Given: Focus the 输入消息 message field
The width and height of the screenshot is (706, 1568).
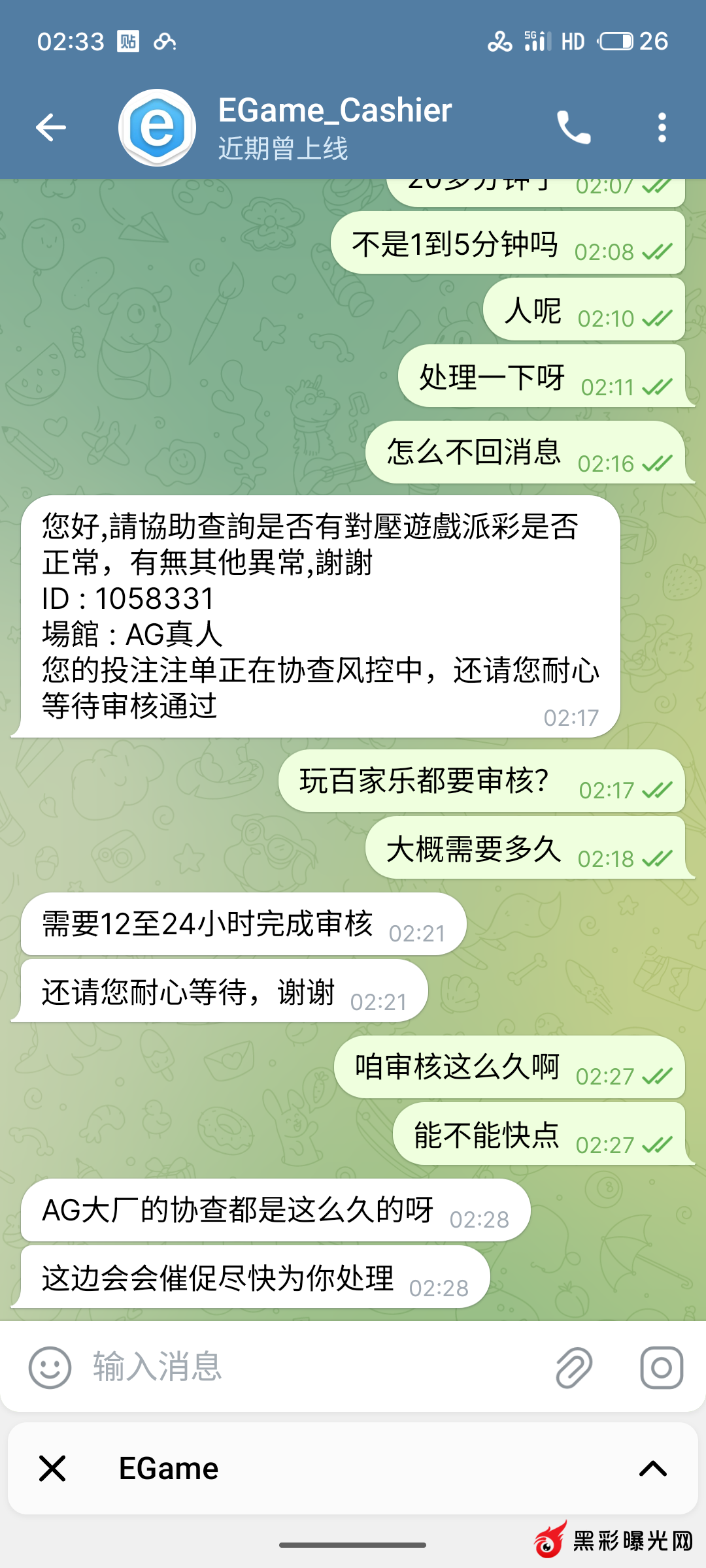Looking at the screenshot, I should [314, 1367].
